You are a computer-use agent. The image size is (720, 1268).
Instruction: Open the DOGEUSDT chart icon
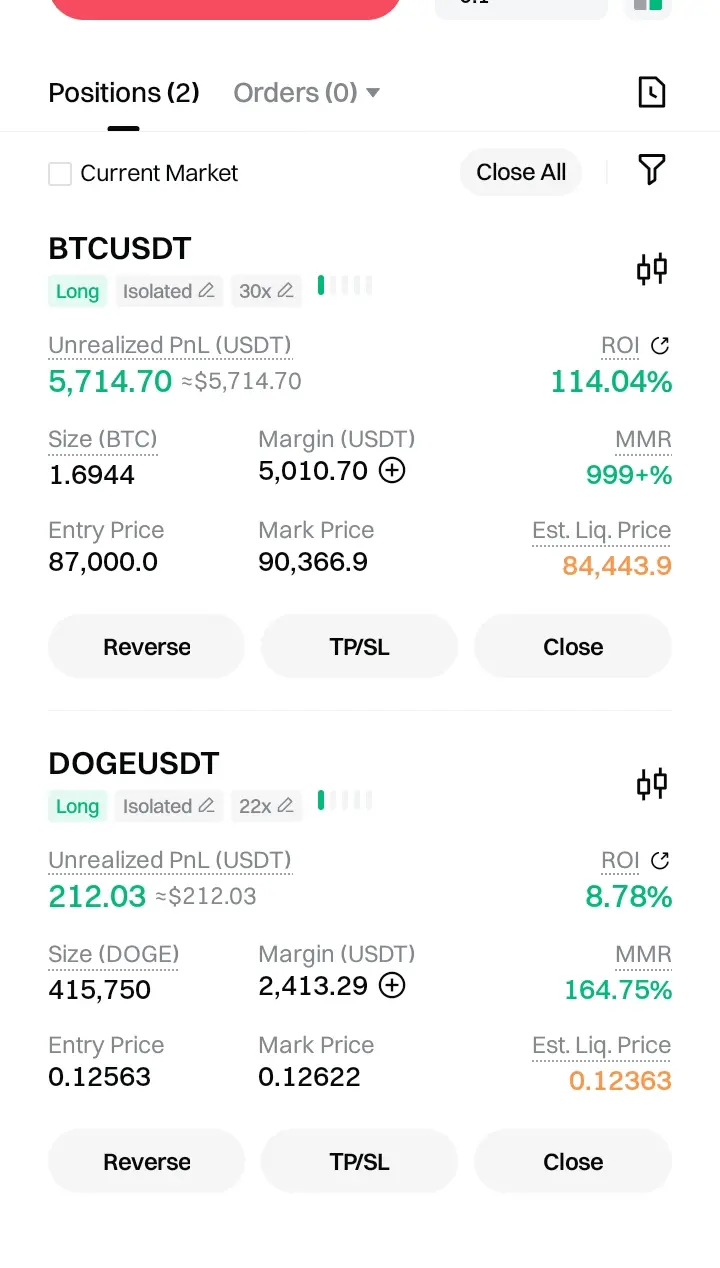pos(651,784)
